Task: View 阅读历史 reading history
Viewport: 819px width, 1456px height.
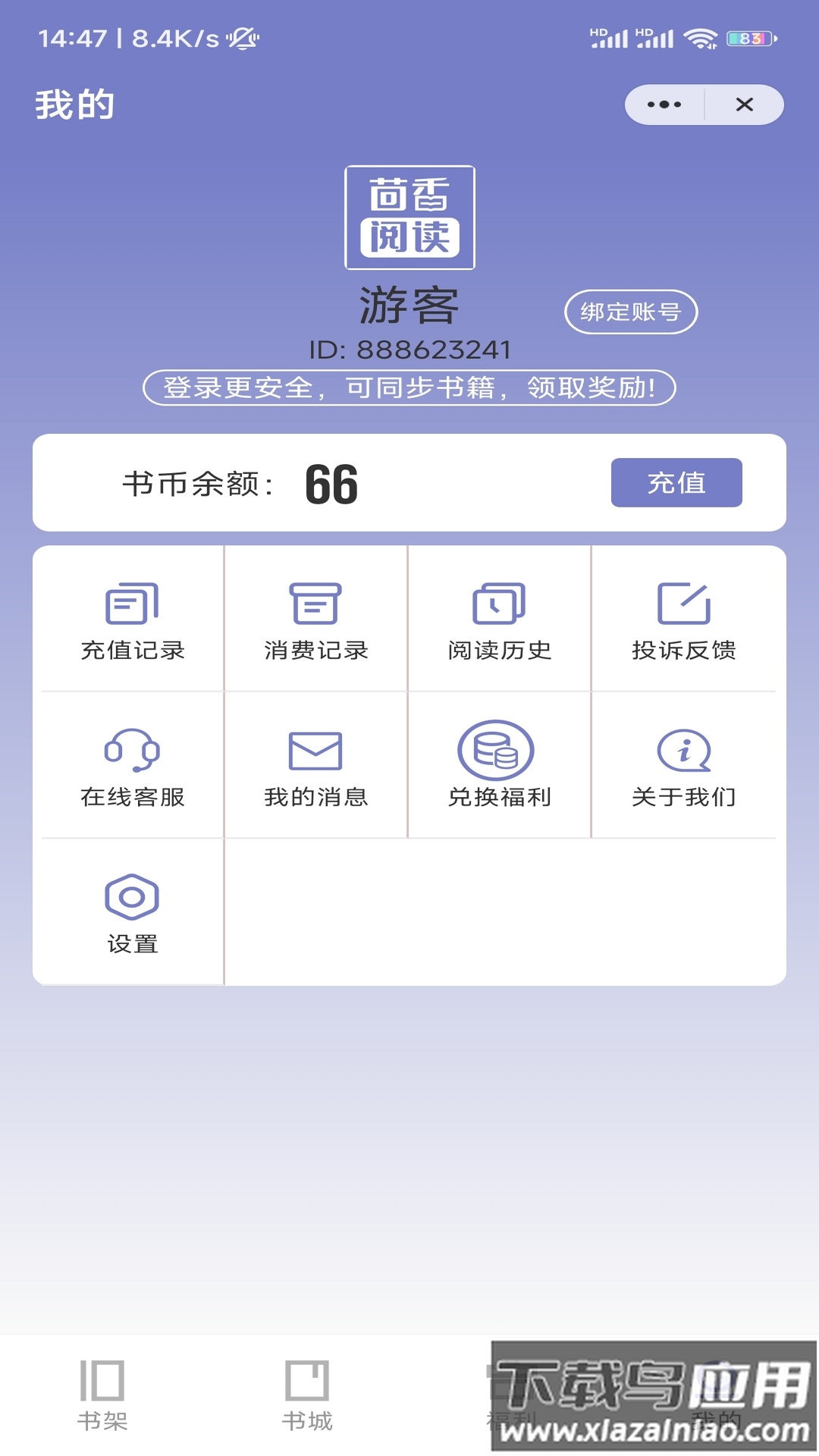Action: coord(498,617)
